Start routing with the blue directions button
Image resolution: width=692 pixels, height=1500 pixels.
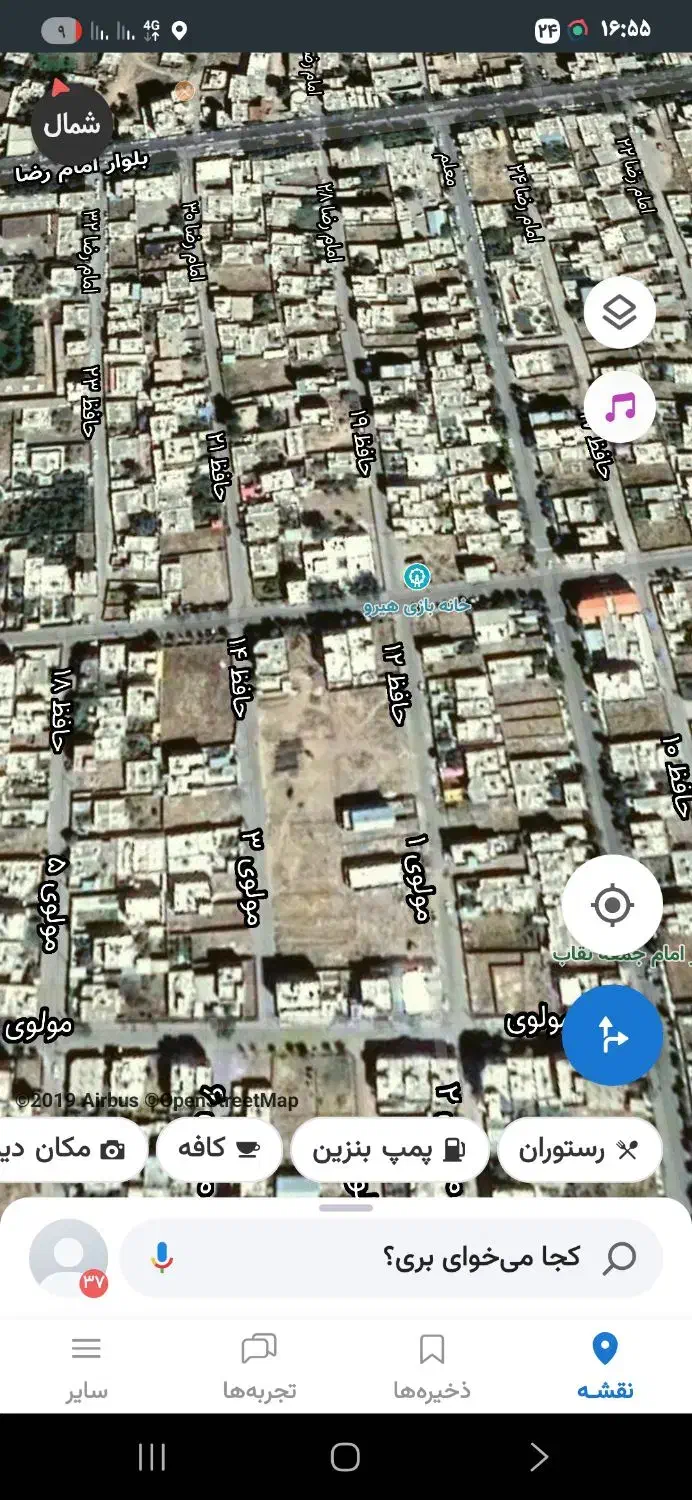[612, 1035]
